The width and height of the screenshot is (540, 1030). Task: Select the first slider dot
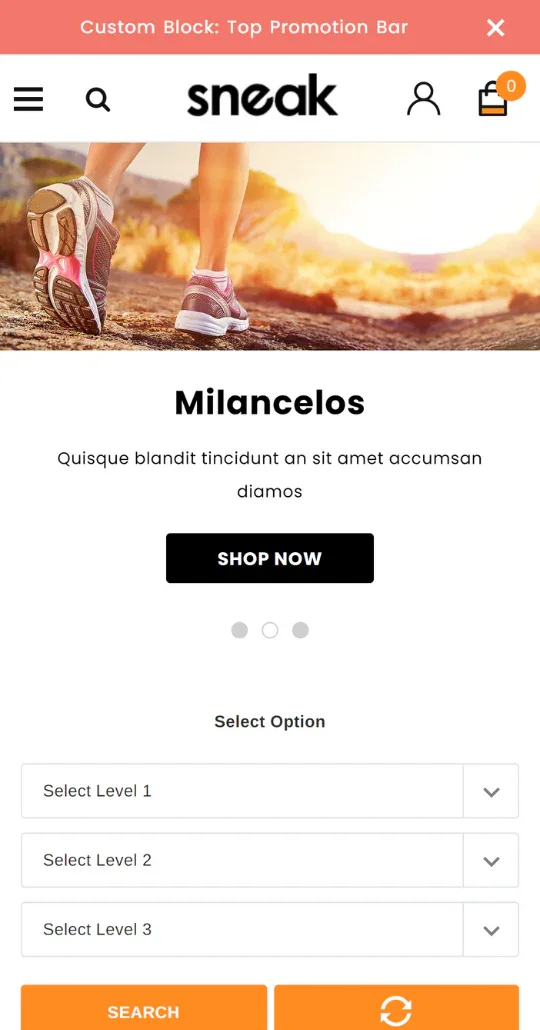coord(239,631)
